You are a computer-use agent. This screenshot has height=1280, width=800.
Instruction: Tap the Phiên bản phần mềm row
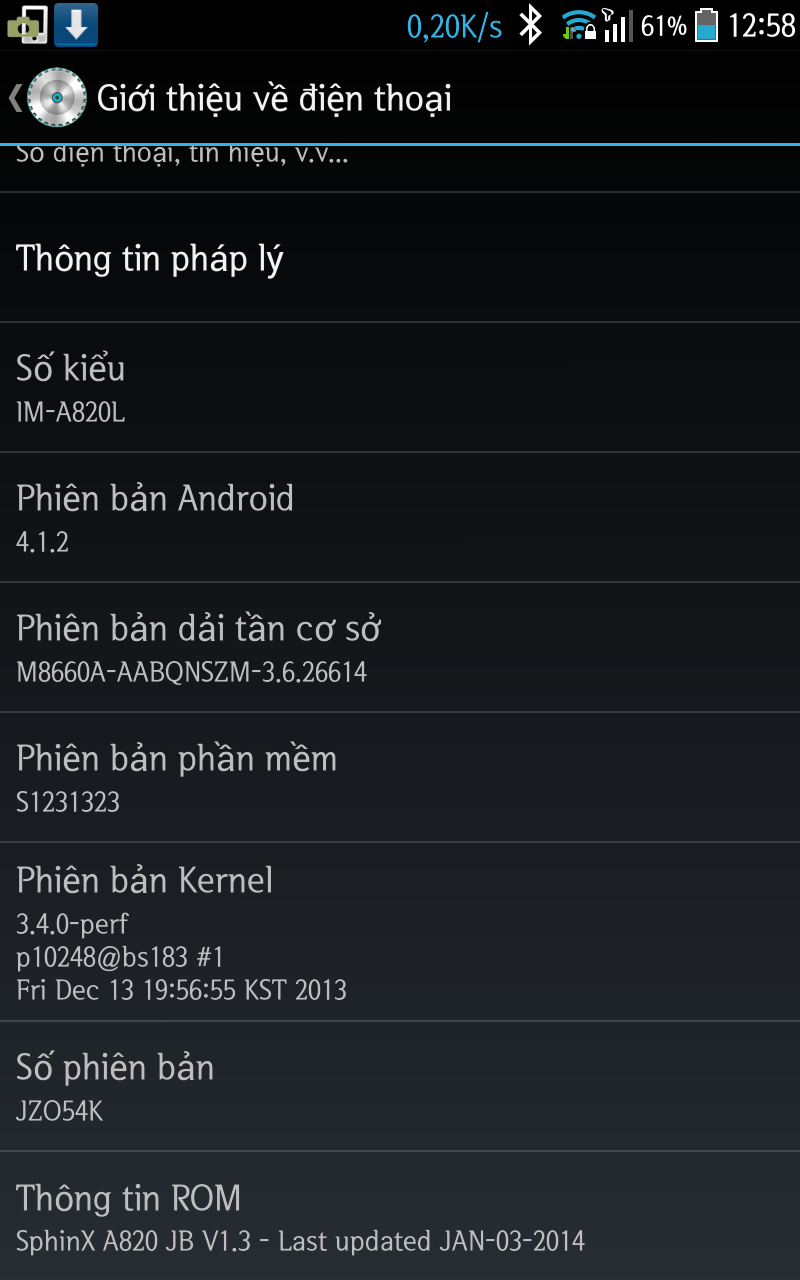[x=400, y=778]
